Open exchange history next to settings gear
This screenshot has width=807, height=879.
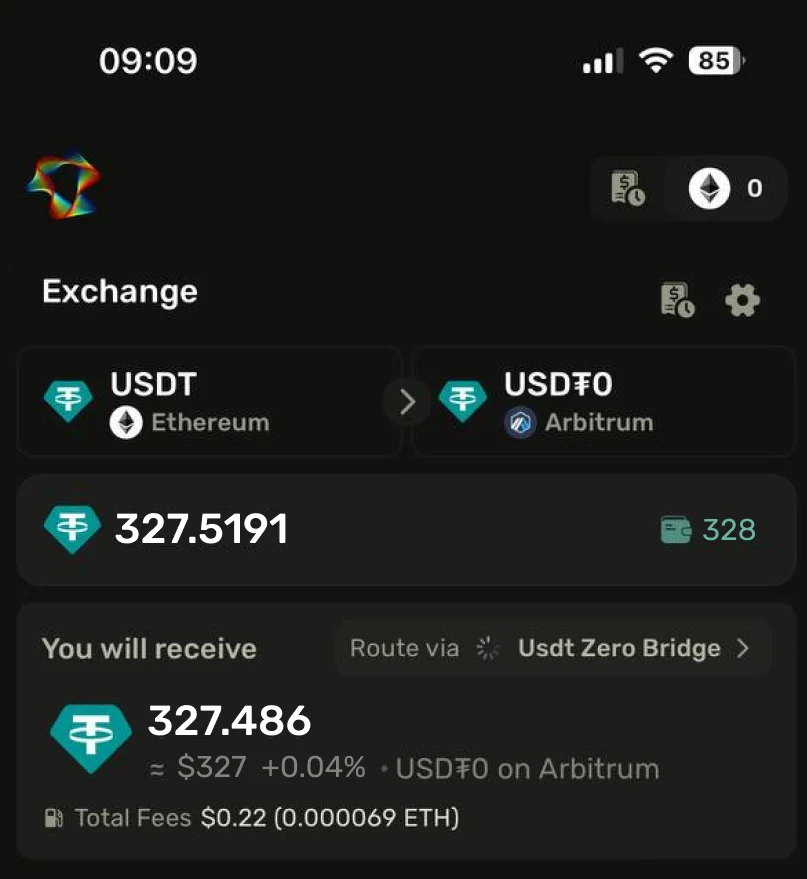[678, 300]
